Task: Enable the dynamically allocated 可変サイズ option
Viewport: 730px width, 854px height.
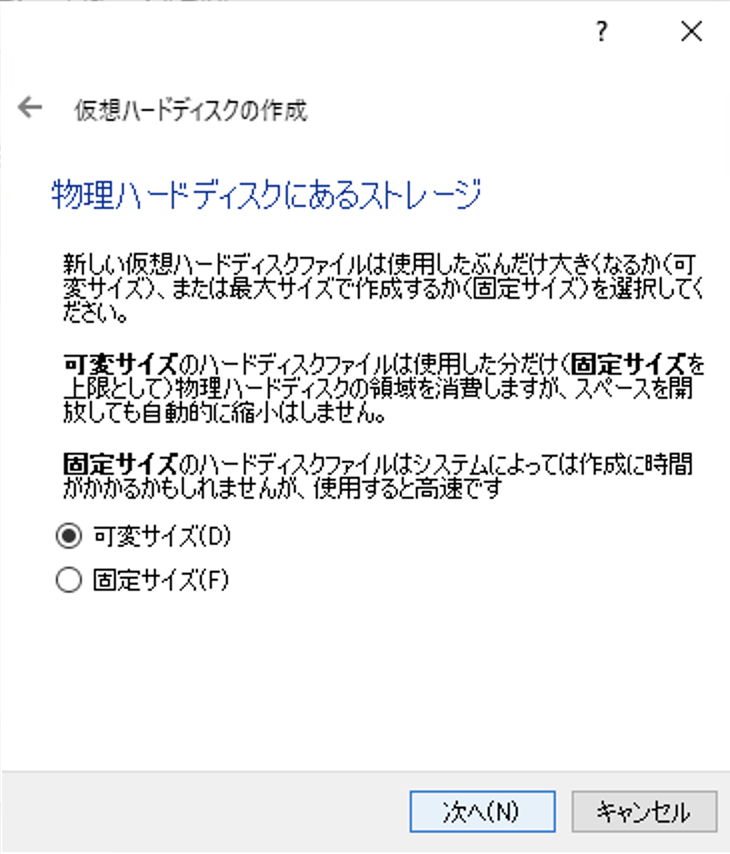Action: (63, 537)
